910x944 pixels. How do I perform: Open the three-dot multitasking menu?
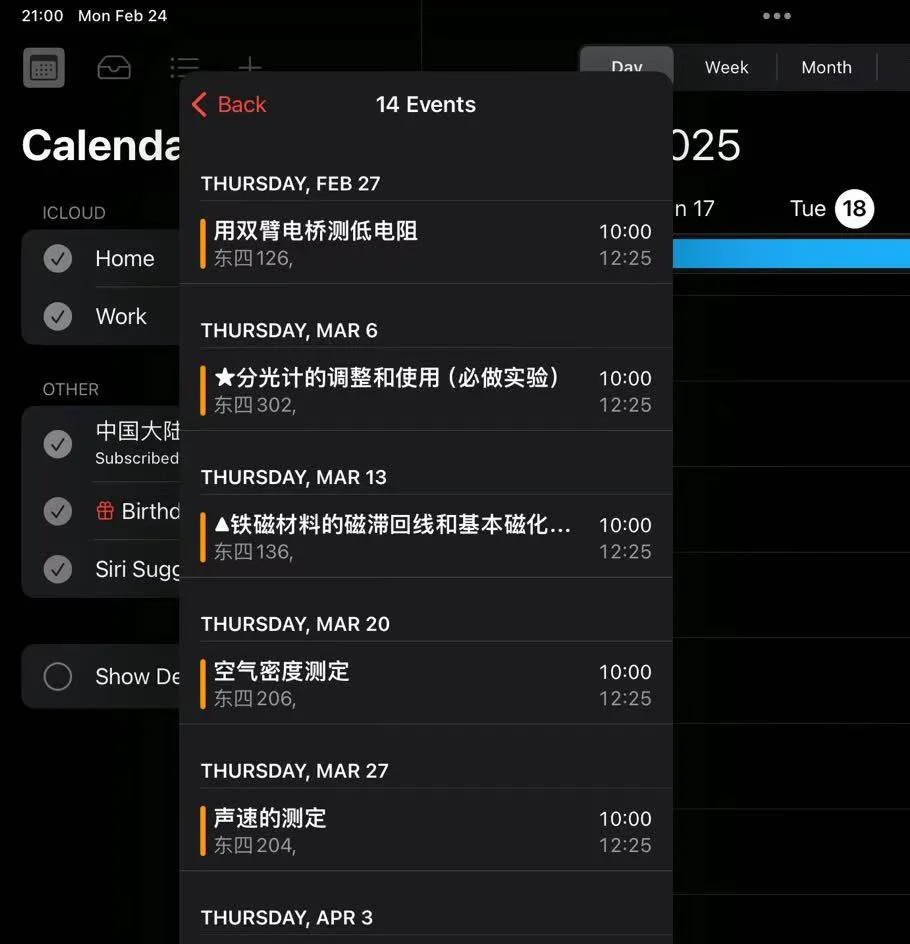pos(776,16)
